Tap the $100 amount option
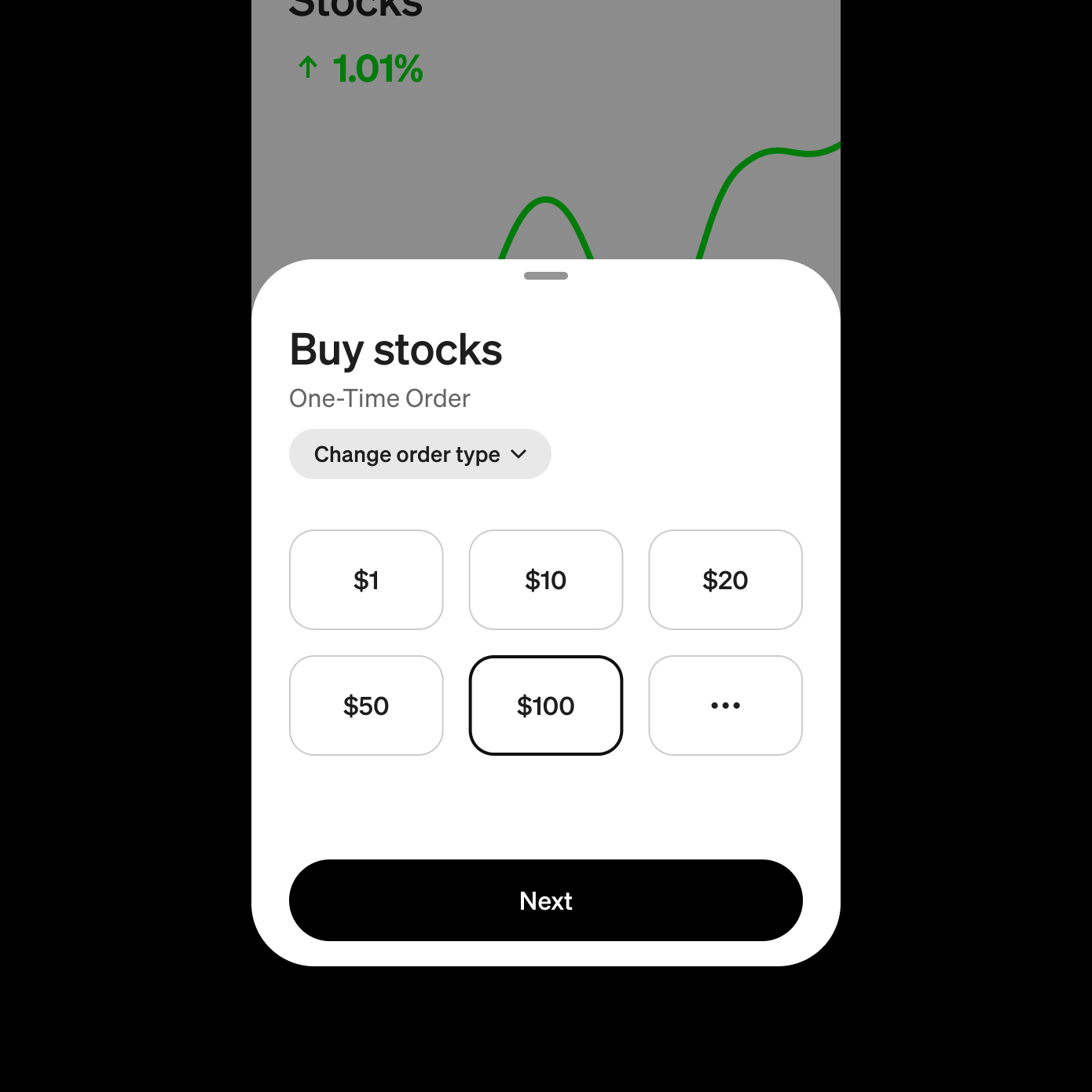 pyautogui.click(x=545, y=705)
